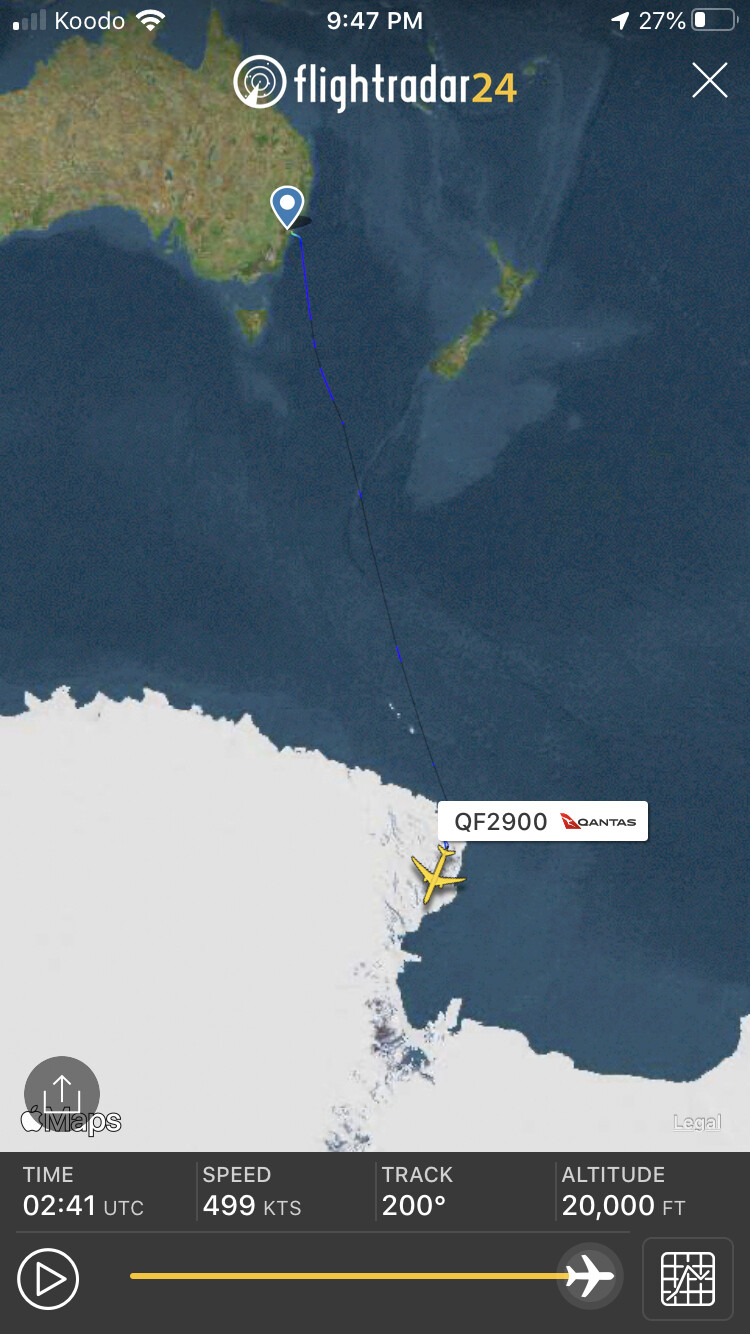Start playback of the flight track
The width and height of the screenshot is (750, 1334).
click(x=48, y=1278)
